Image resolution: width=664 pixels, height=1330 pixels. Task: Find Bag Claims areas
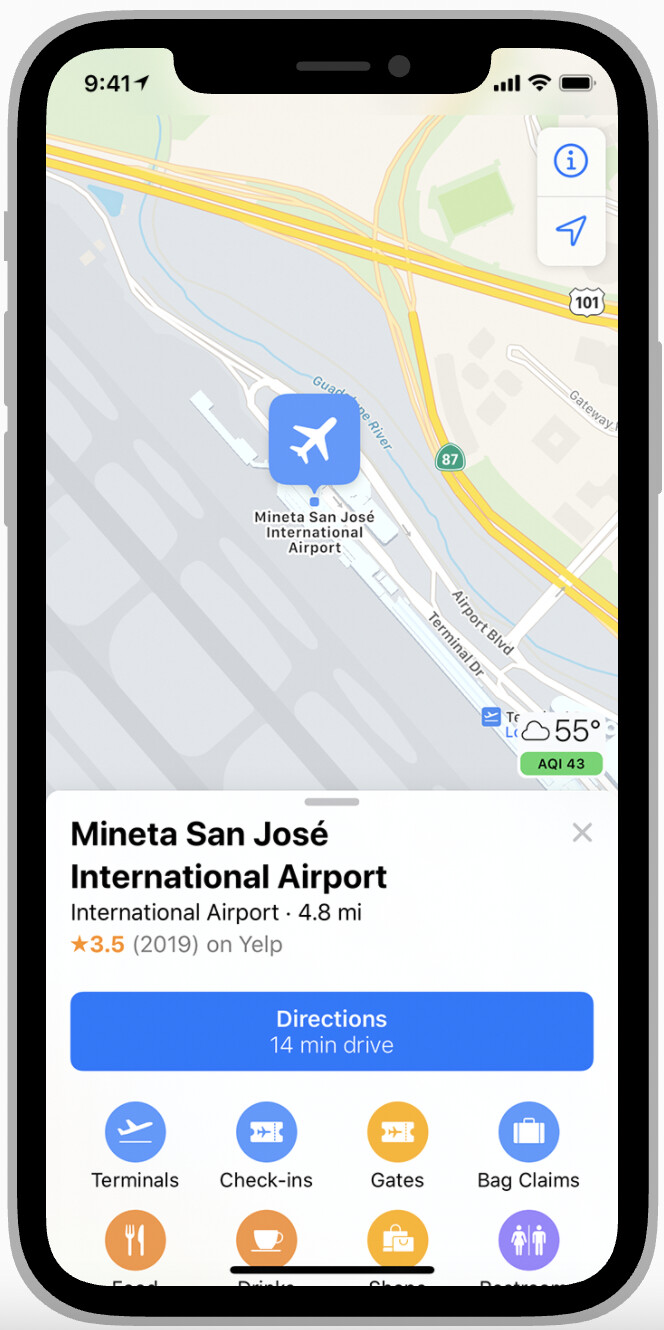pyautogui.click(x=528, y=1147)
